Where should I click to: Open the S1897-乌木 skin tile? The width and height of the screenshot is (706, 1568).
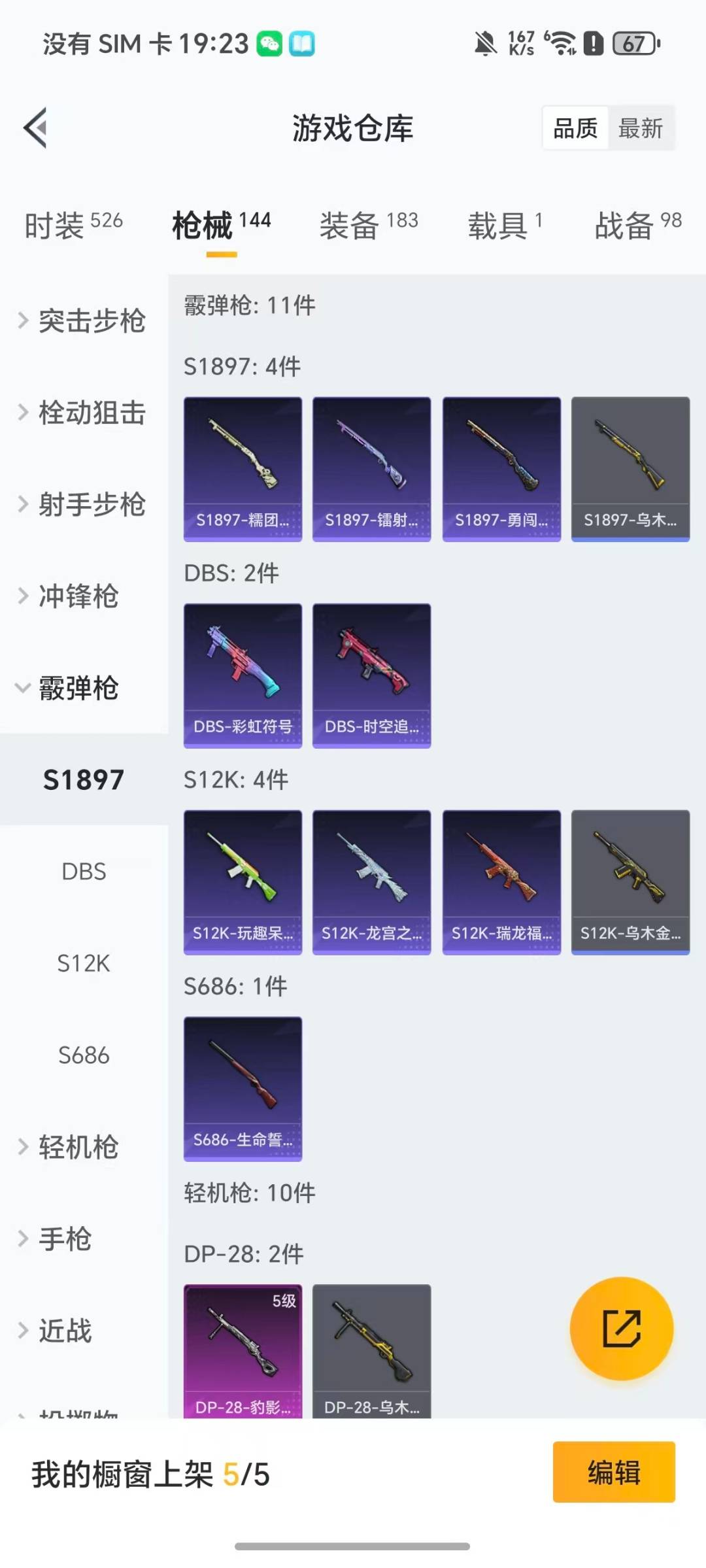coord(630,469)
